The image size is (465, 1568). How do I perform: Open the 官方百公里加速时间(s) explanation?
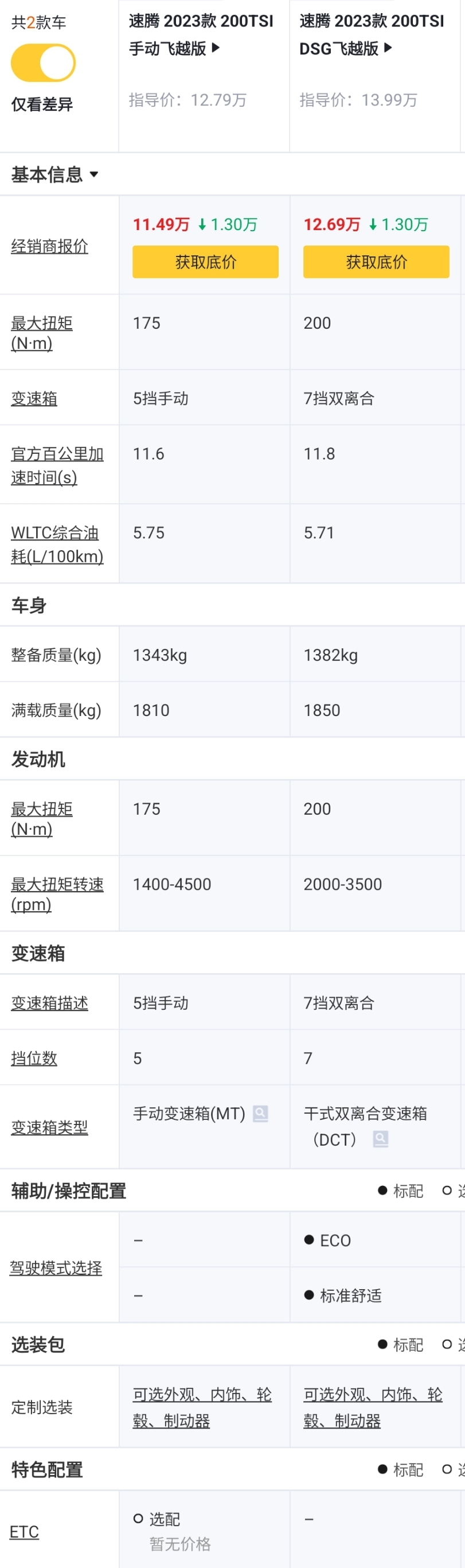57,465
